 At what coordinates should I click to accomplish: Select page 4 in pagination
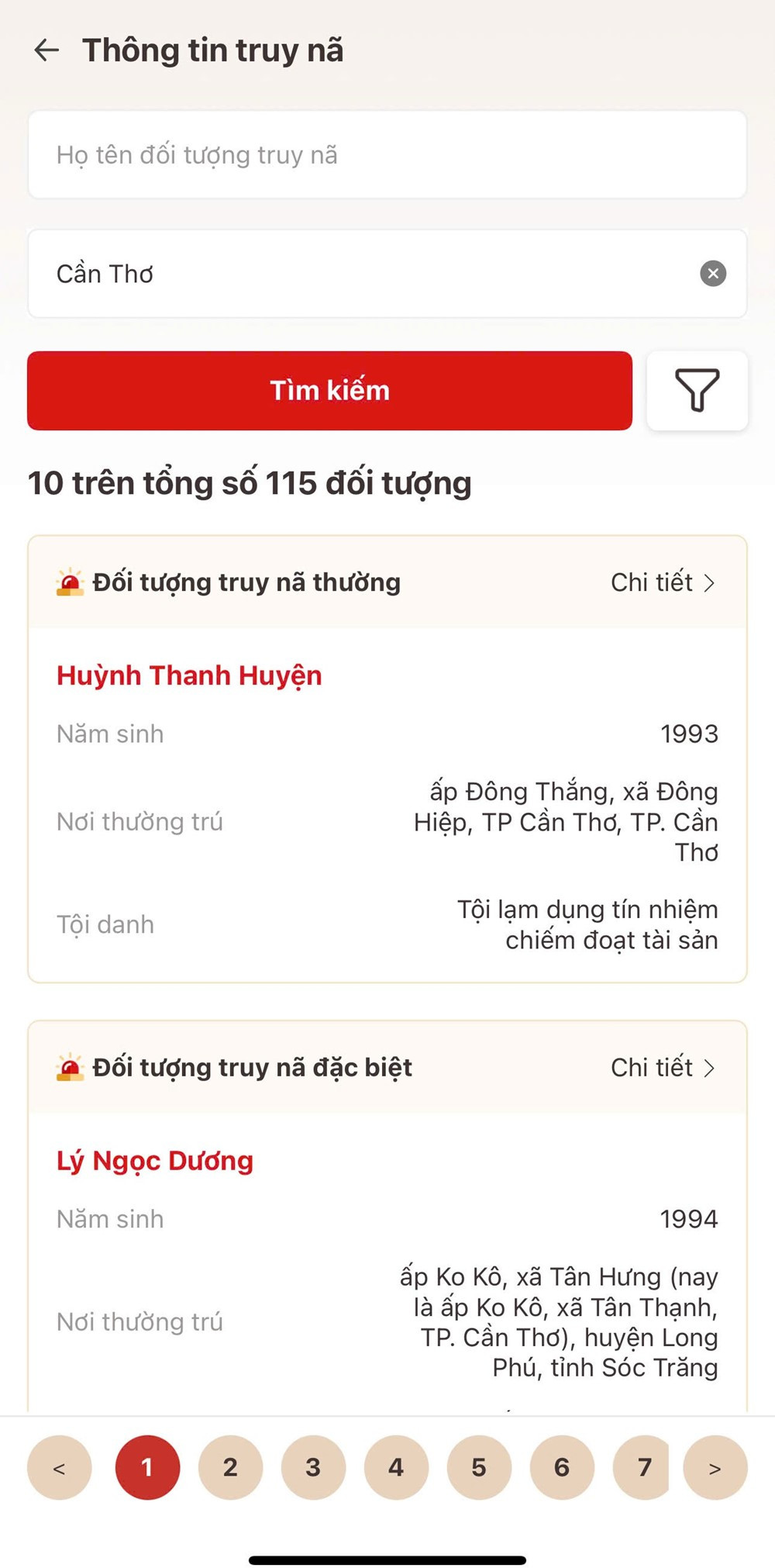[x=396, y=1467]
